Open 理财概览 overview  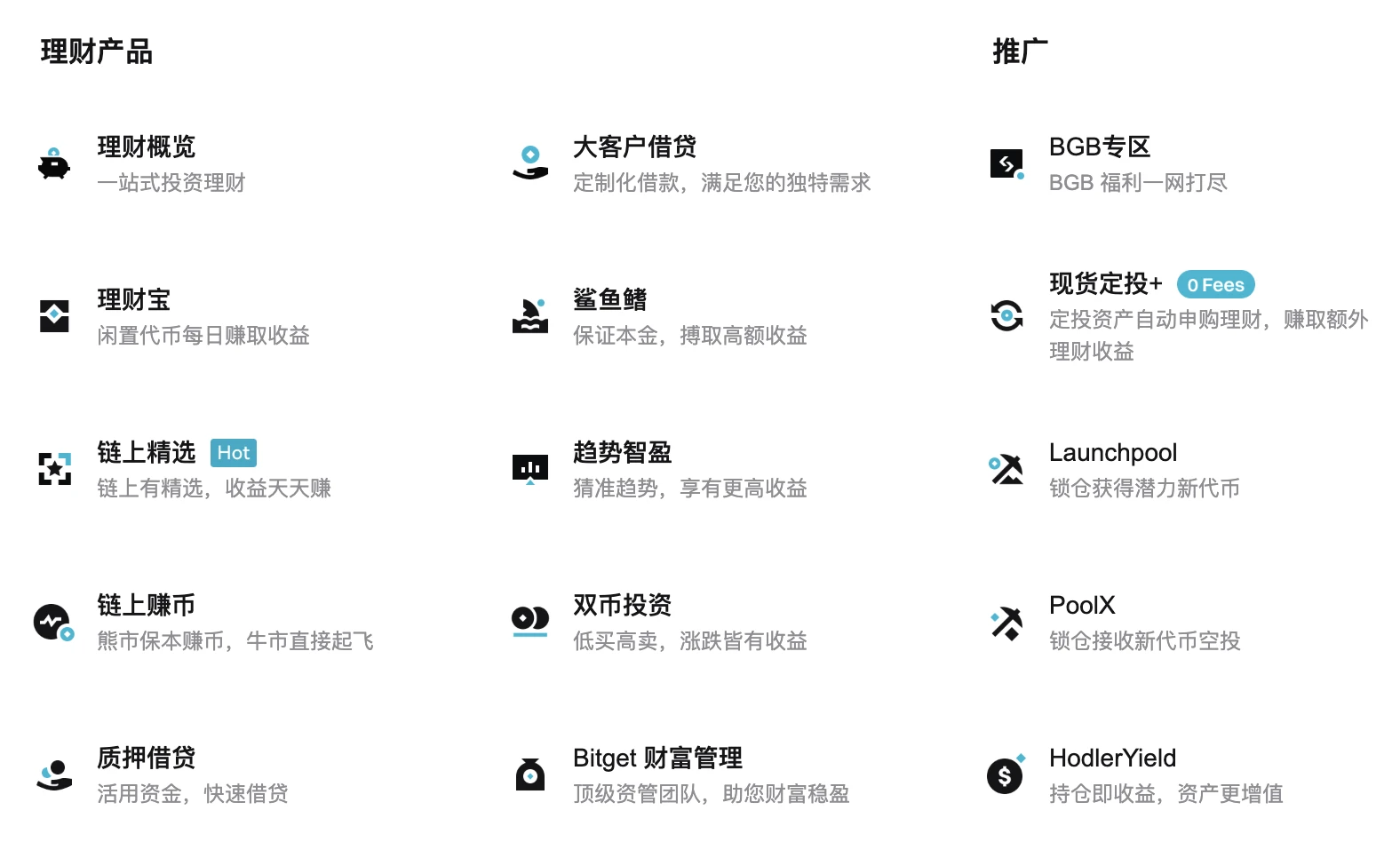147,147
